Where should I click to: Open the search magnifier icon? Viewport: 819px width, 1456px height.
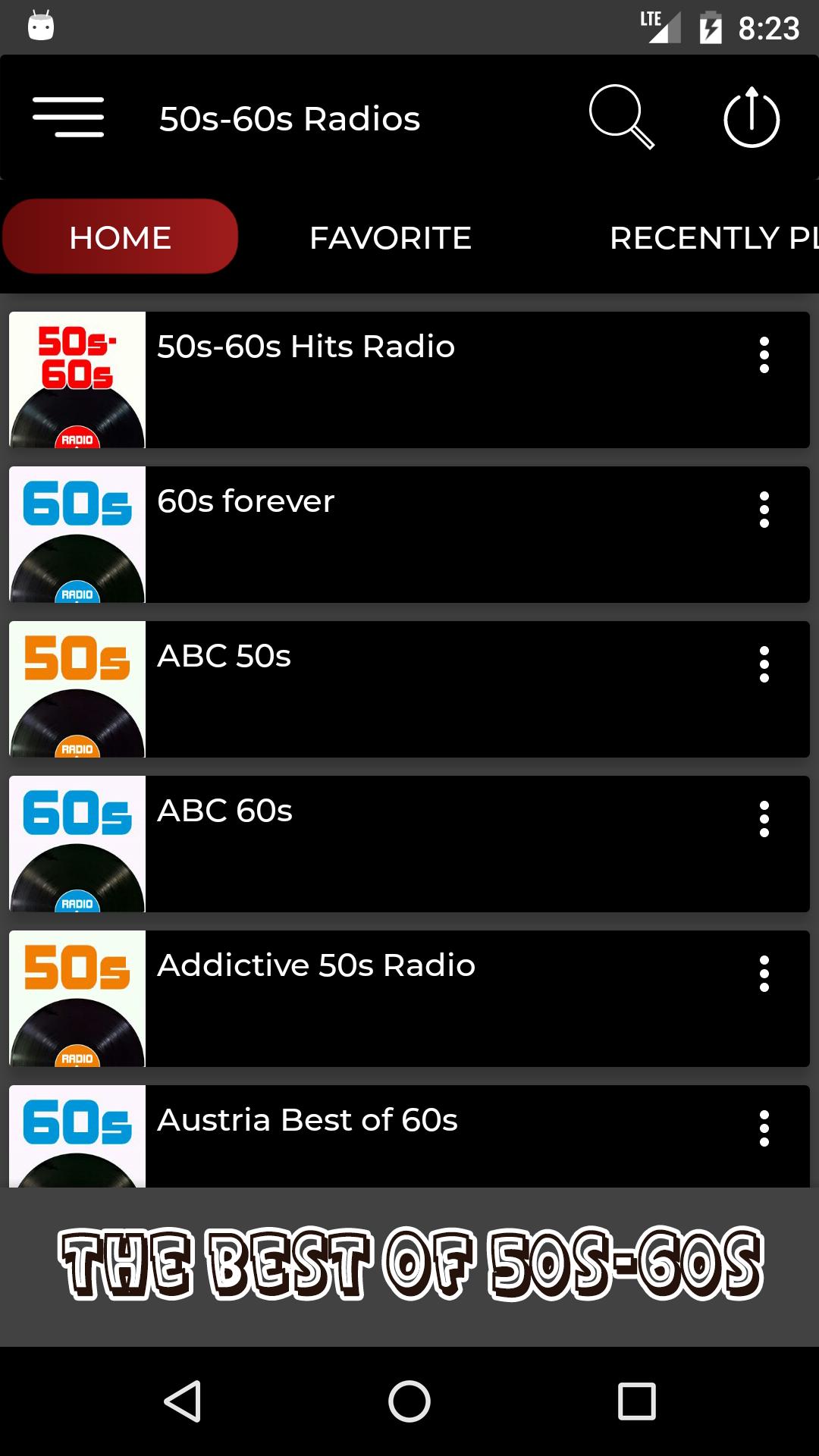(x=621, y=117)
